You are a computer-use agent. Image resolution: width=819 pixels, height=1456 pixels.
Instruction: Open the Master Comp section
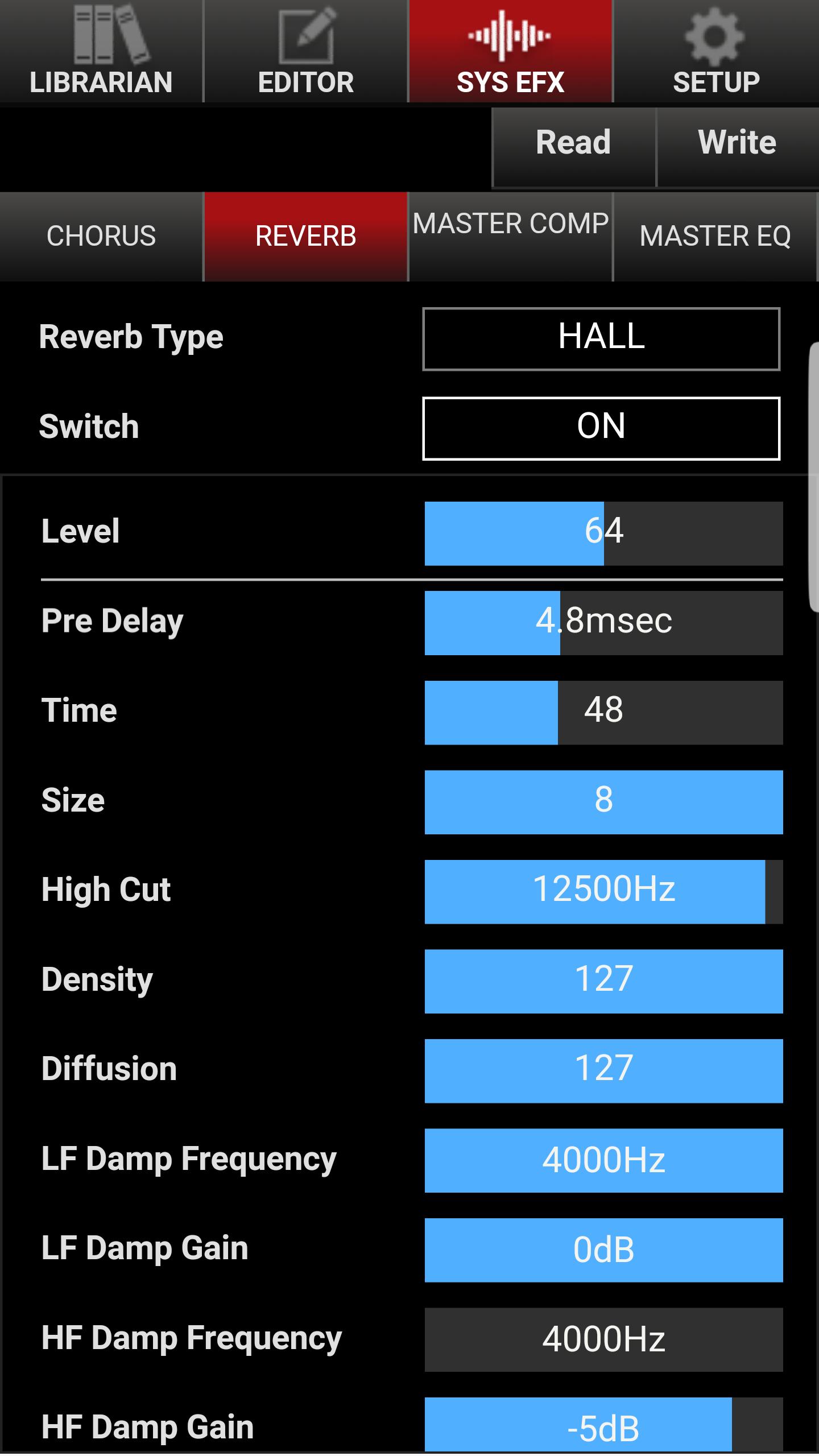(x=510, y=236)
